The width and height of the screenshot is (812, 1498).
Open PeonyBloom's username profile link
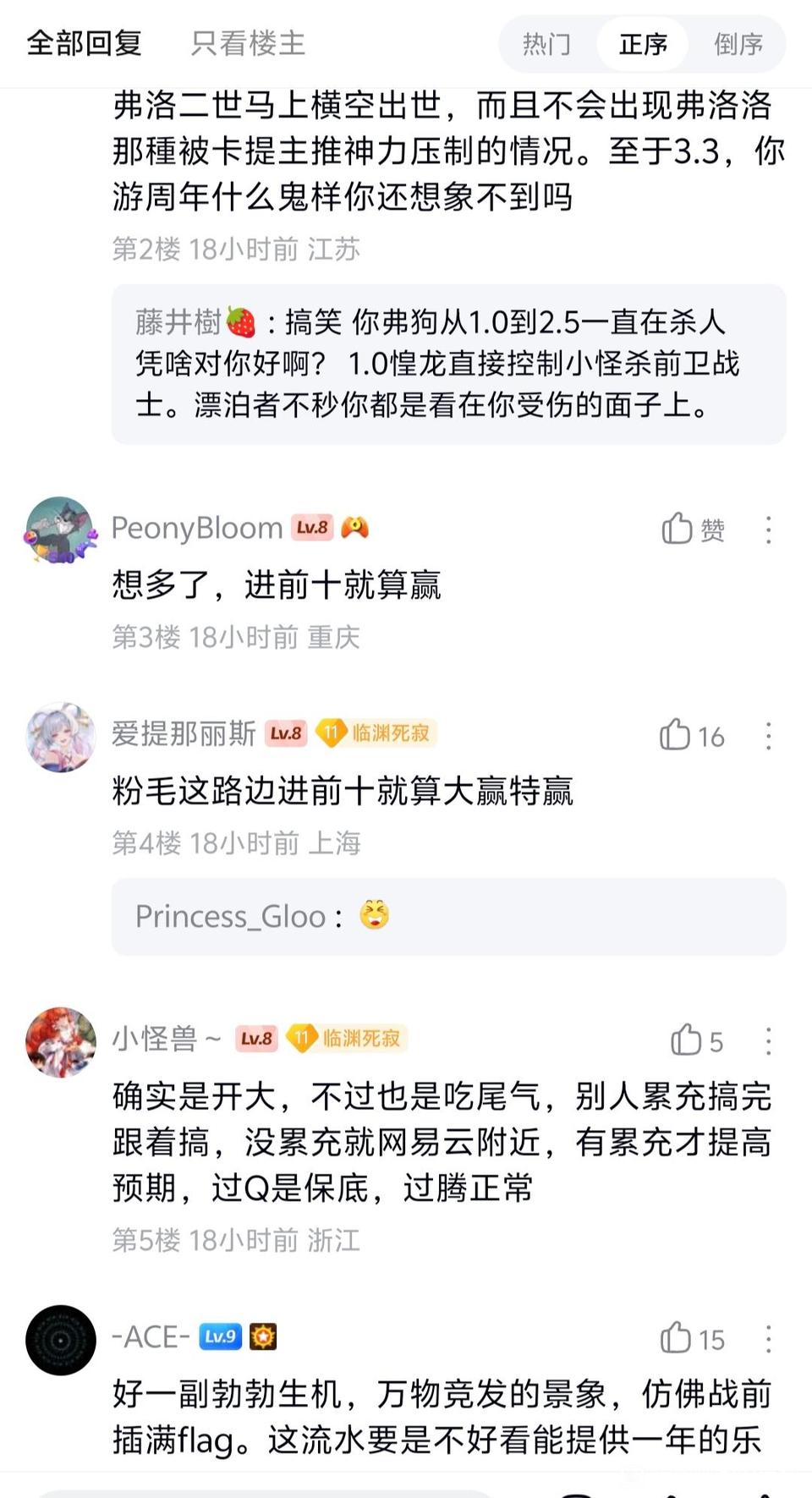point(197,528)
